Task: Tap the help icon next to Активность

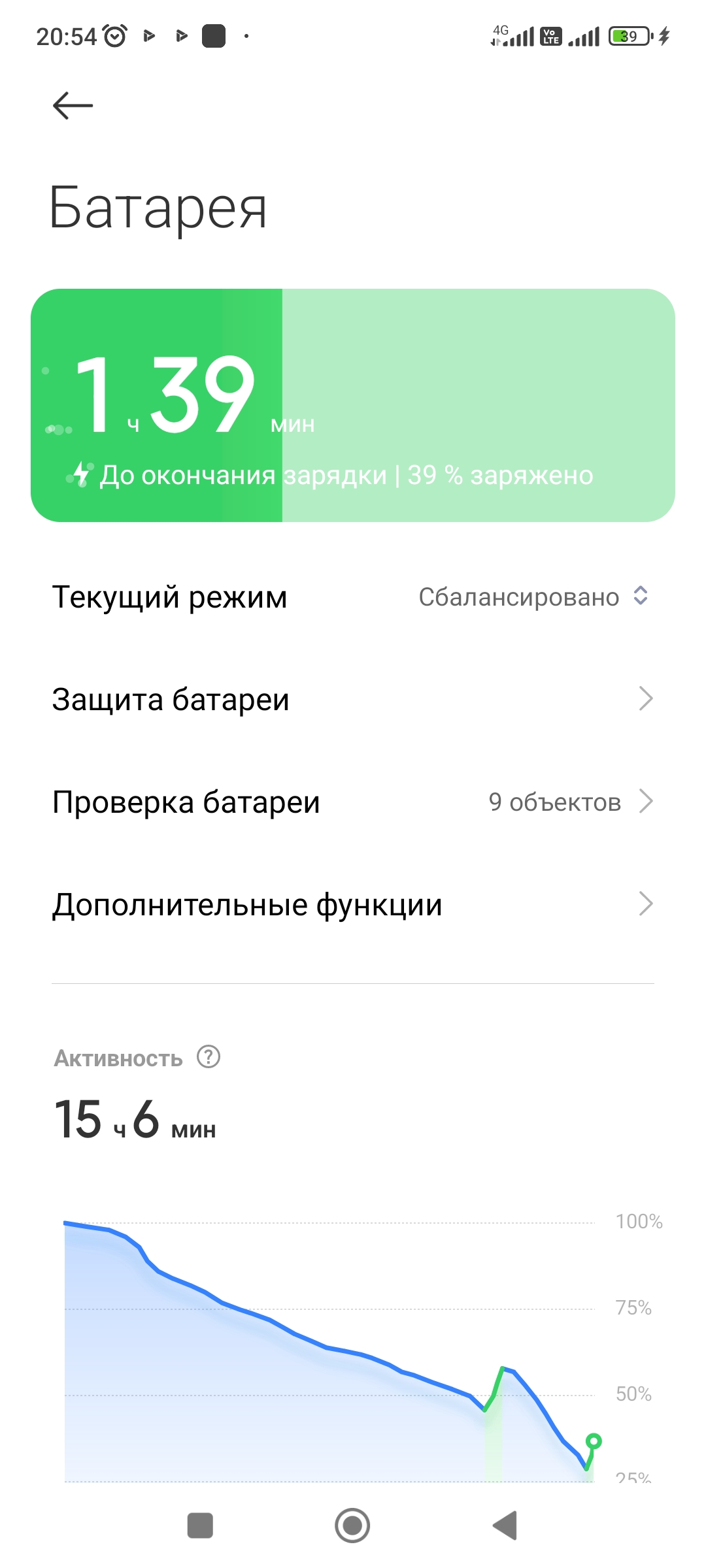Action: pos(209,1056)
